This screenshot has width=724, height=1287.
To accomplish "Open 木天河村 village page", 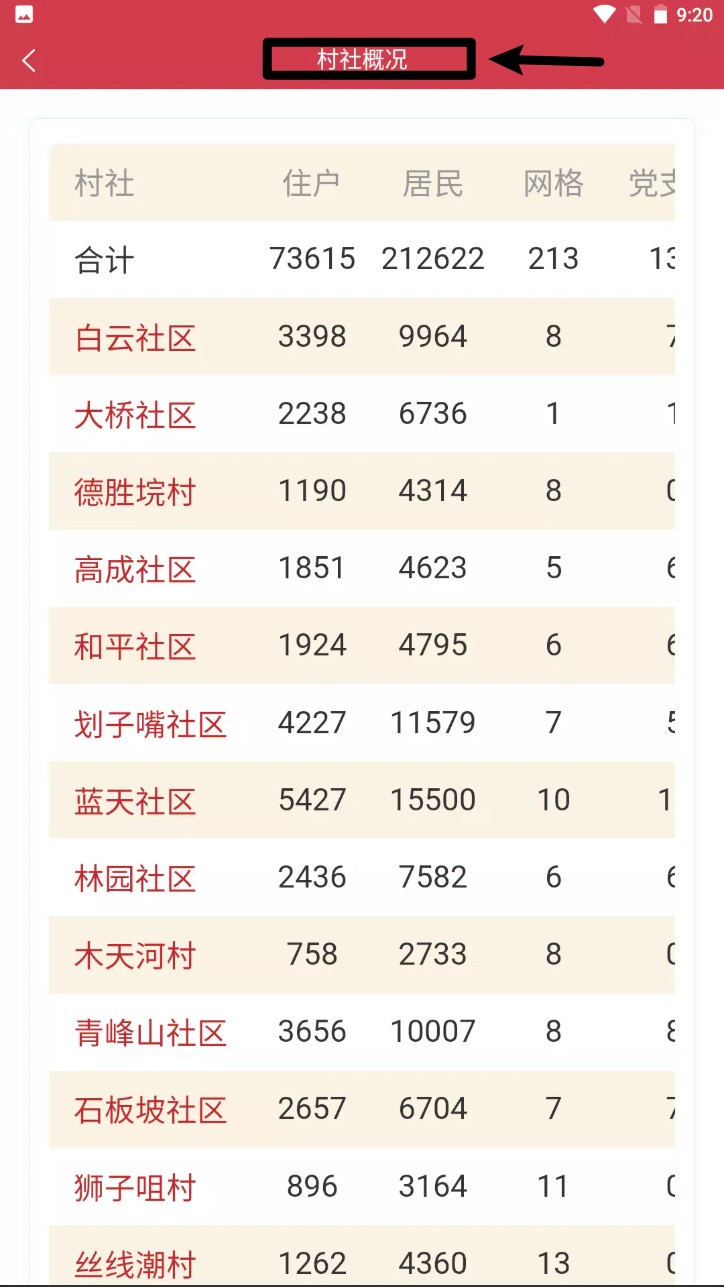I will click(x=135, y=955).
